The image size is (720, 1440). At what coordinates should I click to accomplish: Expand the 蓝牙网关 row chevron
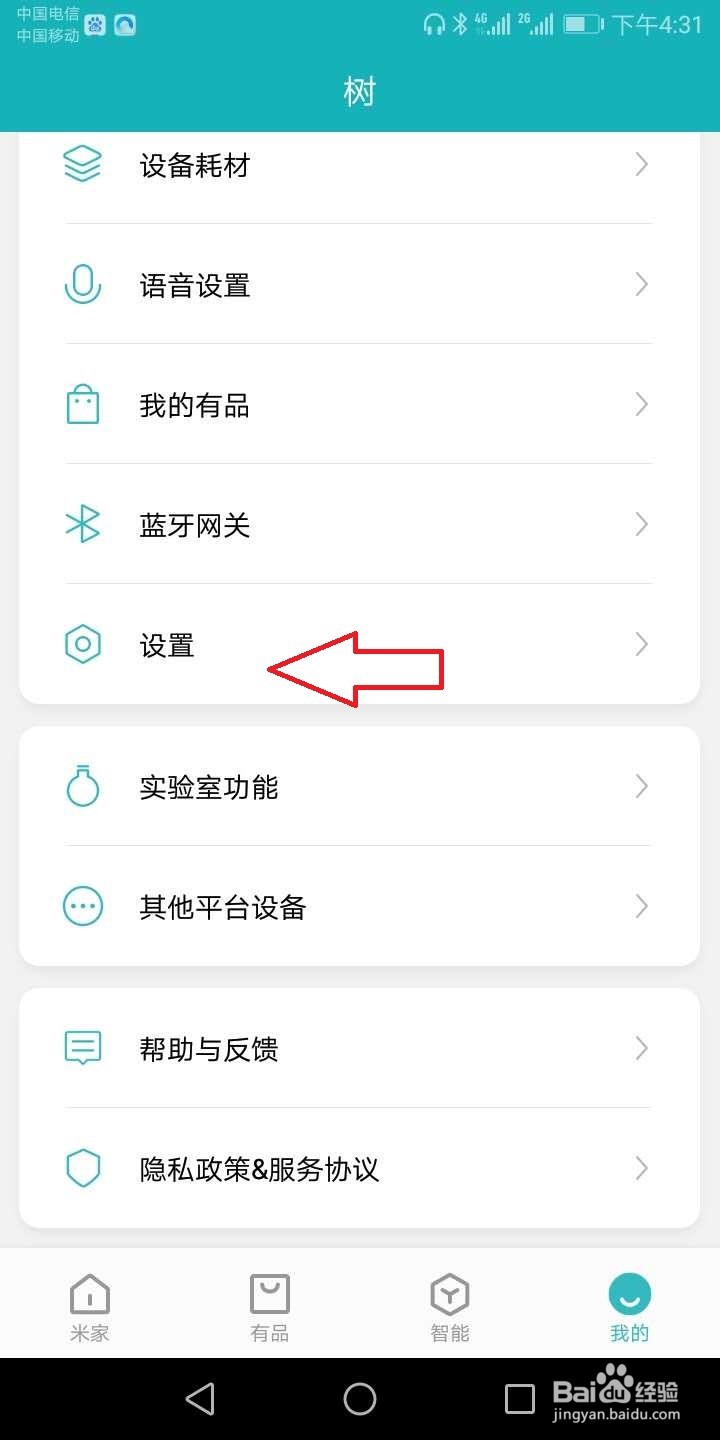641,524
